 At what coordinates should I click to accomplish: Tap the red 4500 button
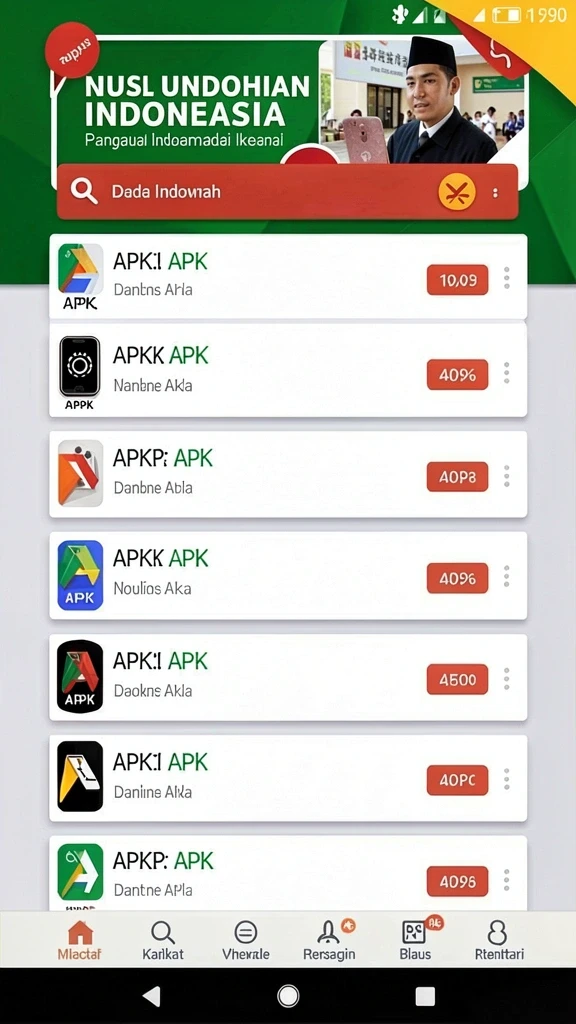click(x=457, y=679)
